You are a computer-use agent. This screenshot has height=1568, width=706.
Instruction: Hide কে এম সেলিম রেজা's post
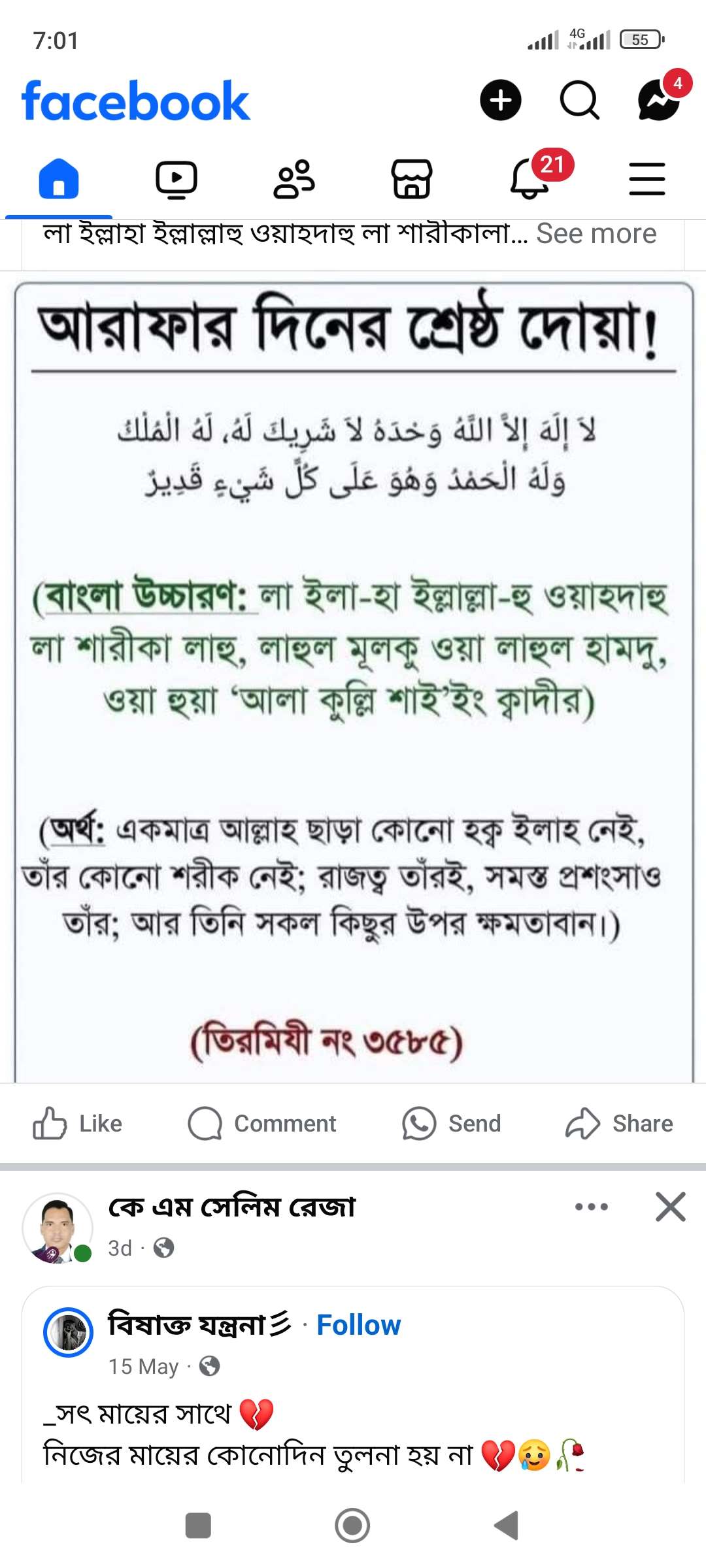click(671, 1207)
